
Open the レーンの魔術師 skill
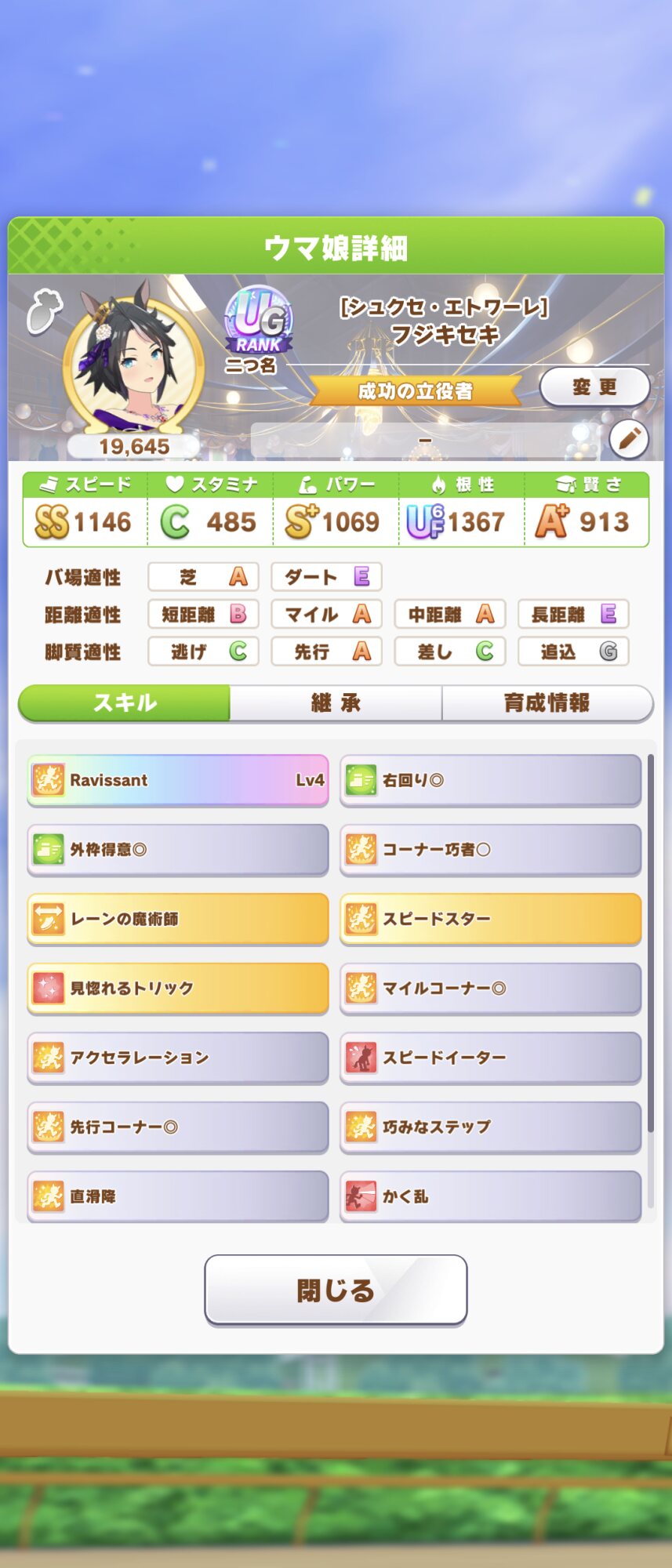pyautogui.click(x=178, y=919)
